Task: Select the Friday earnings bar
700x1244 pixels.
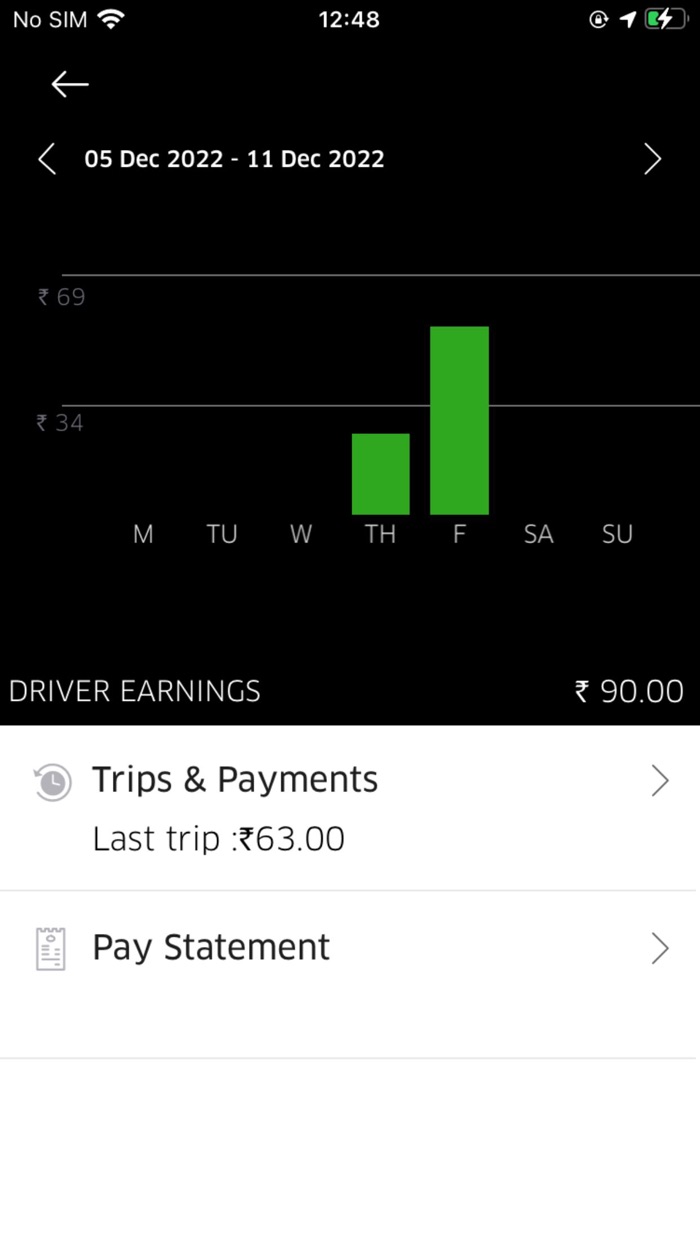Action: coord(459,420)
